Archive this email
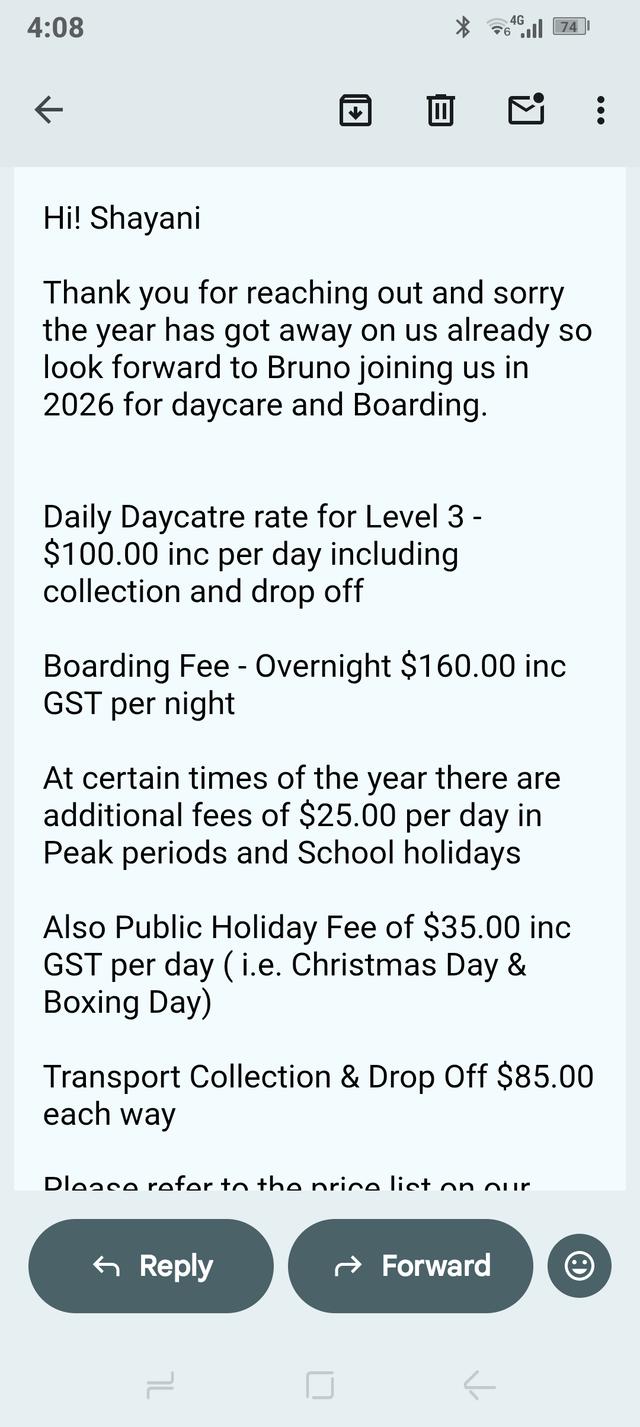Image resolution: width=640 pixels, height=1427 pixels. point(355,110)
